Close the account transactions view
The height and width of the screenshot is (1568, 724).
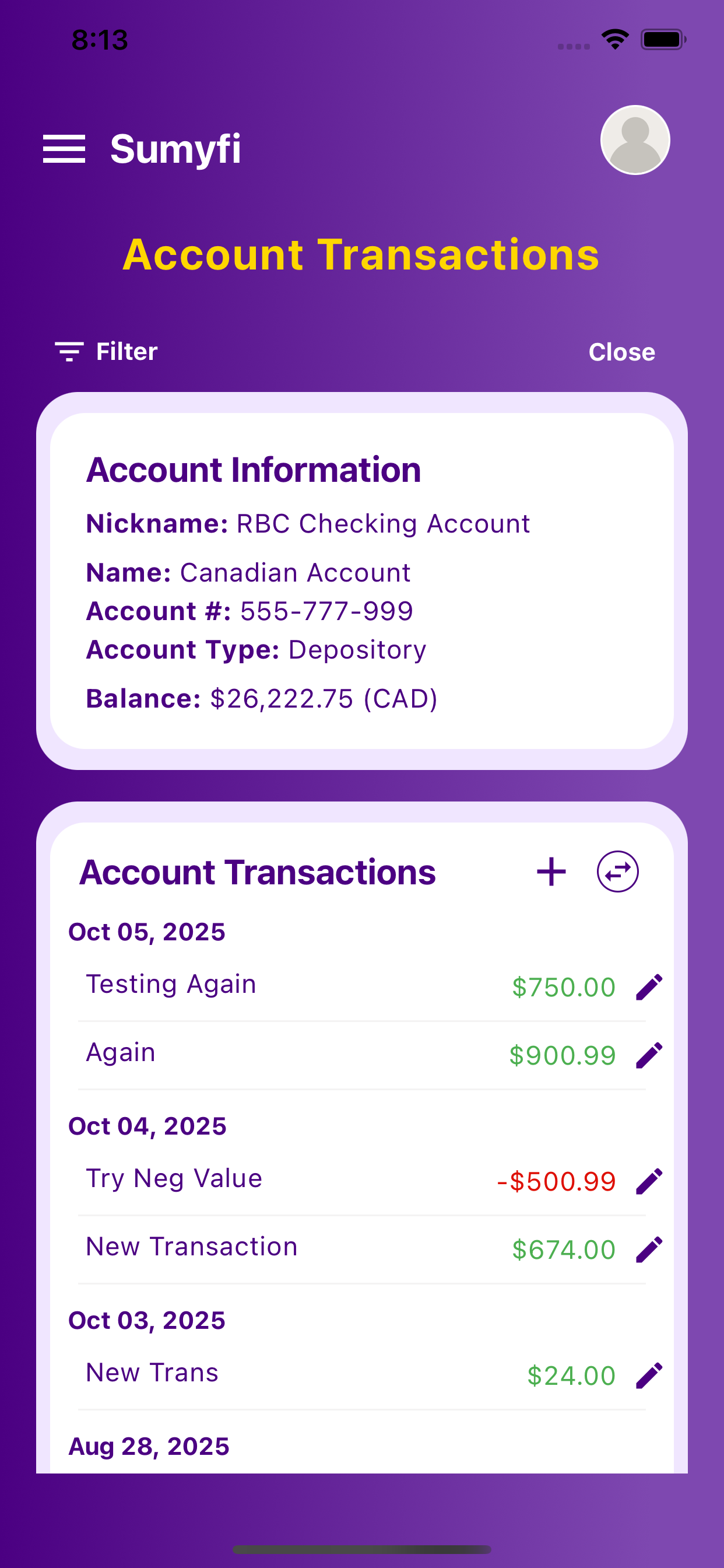tap(621, 352)
